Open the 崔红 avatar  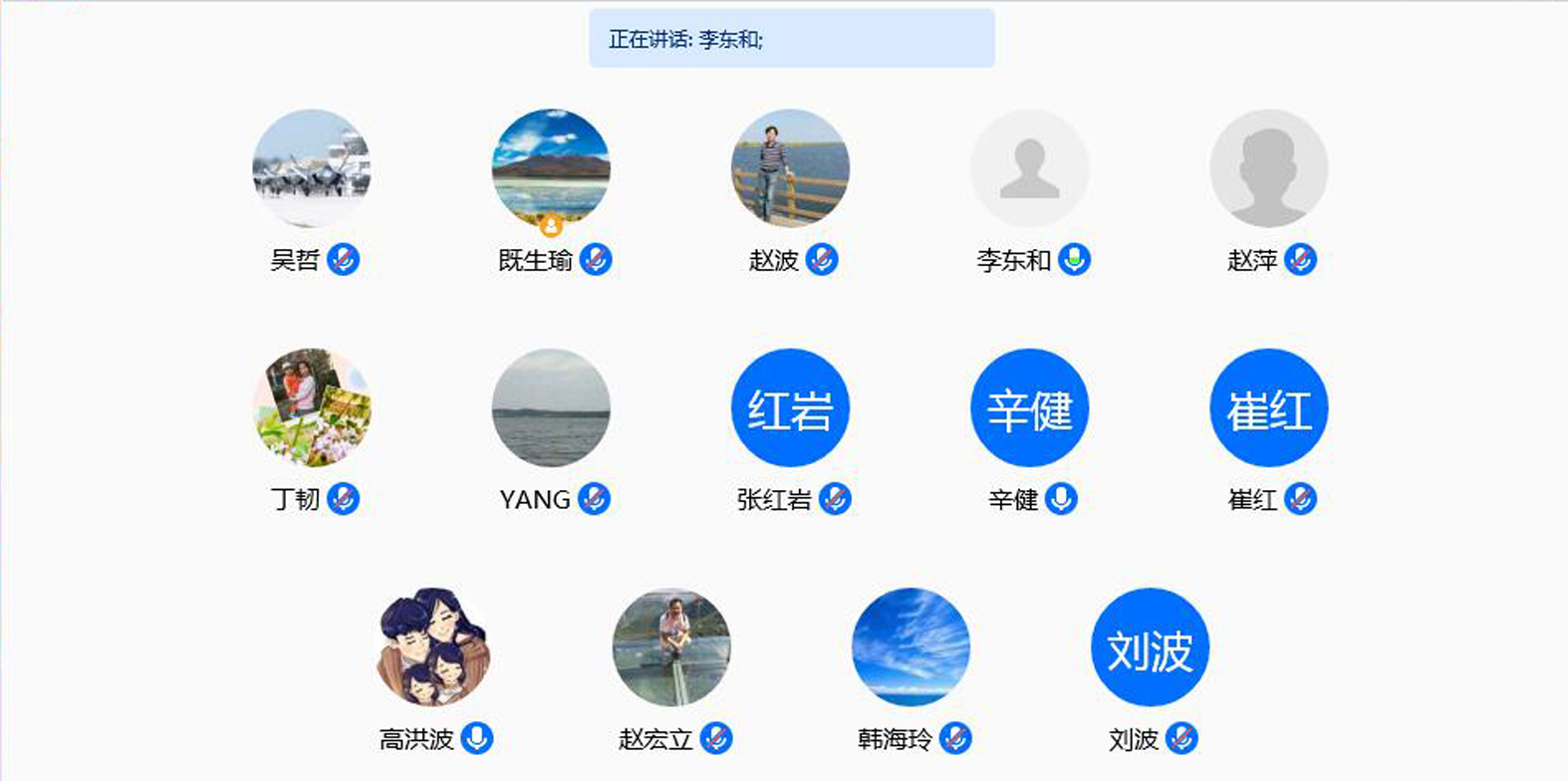(1268, 407)
